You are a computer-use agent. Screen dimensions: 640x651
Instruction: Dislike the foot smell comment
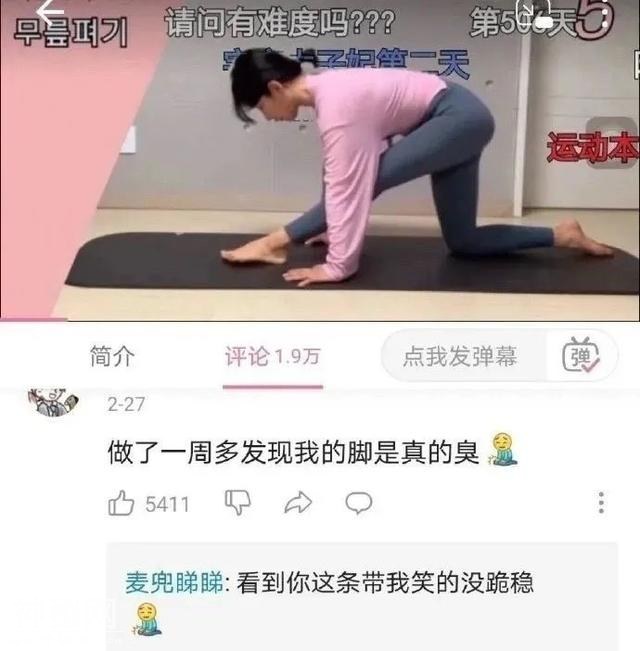point(237,503)
